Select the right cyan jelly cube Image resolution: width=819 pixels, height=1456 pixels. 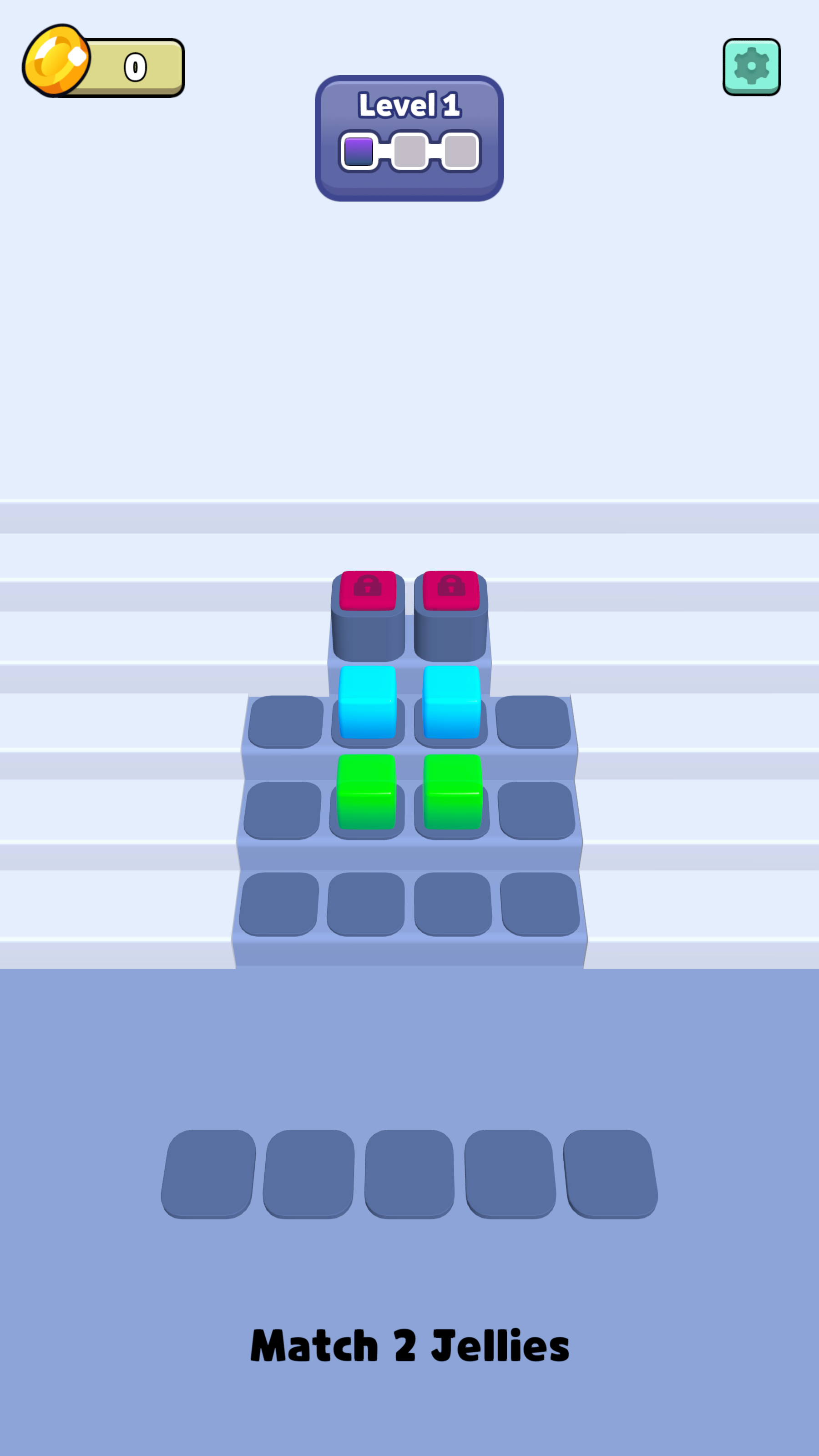tap(452, 702)
